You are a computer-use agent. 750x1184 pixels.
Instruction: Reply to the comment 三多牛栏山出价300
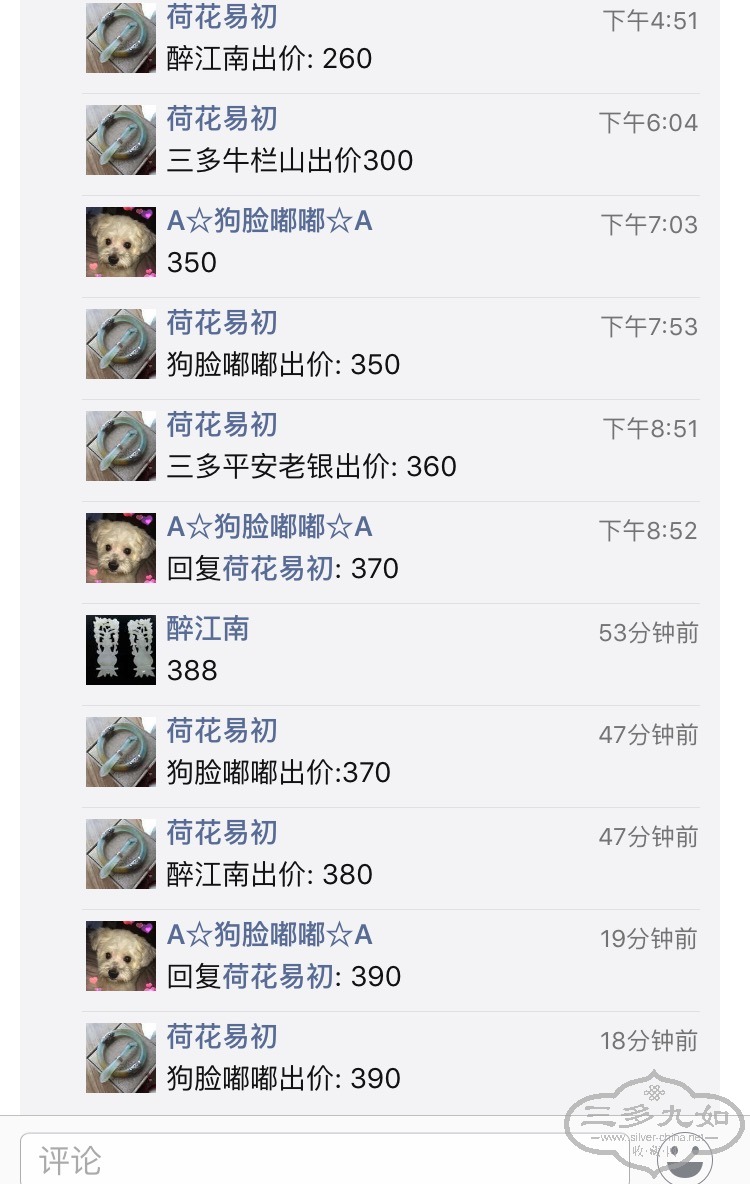[289, 161]
